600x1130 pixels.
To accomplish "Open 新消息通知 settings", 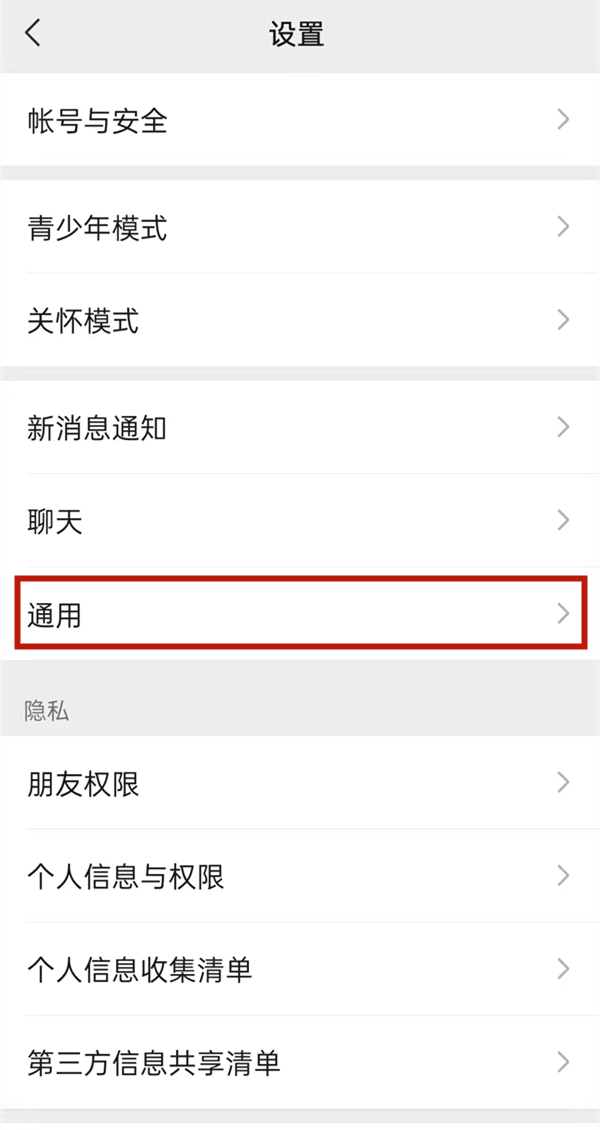I will (300, 428).
